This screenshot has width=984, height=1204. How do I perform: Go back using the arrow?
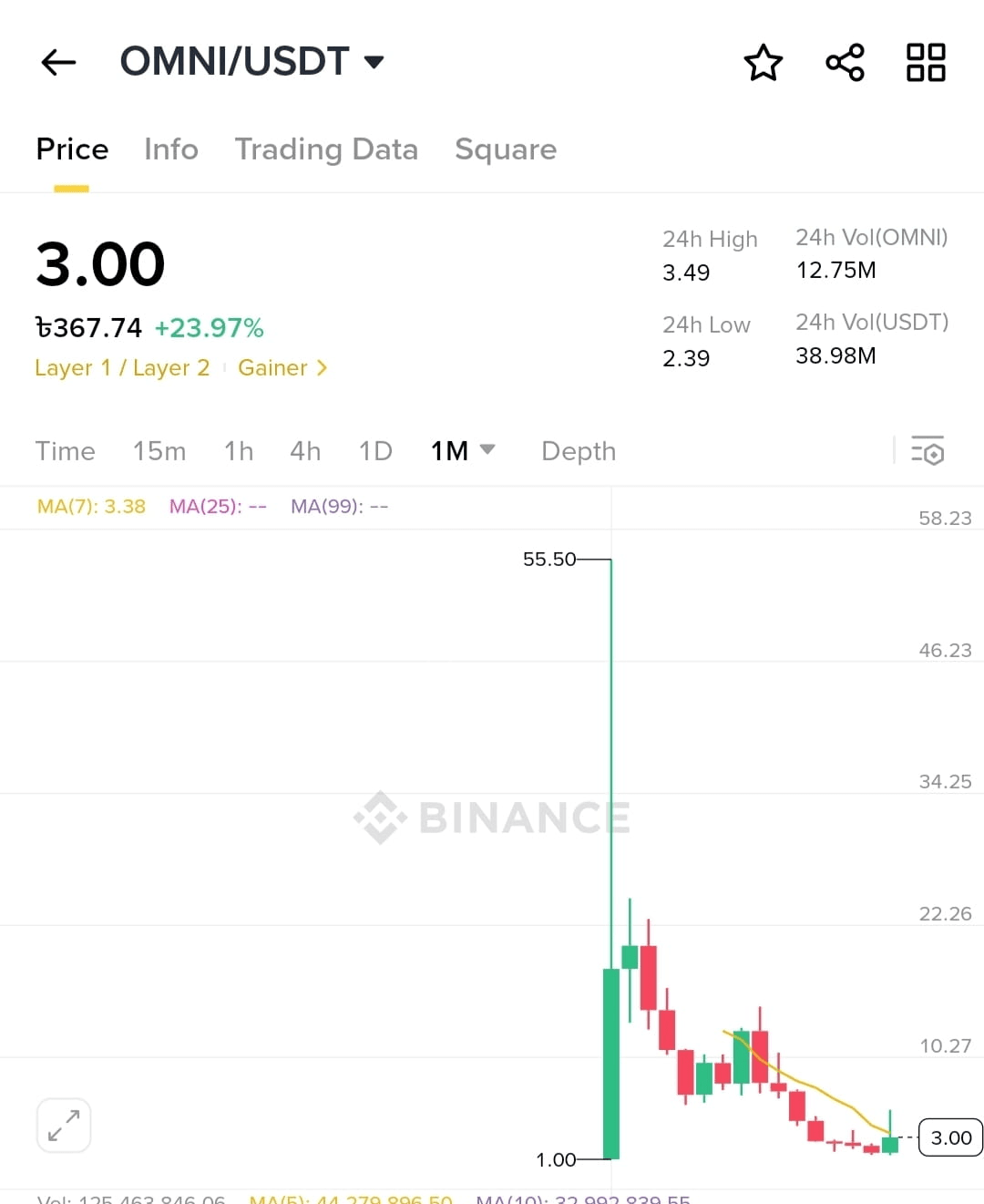58,62
